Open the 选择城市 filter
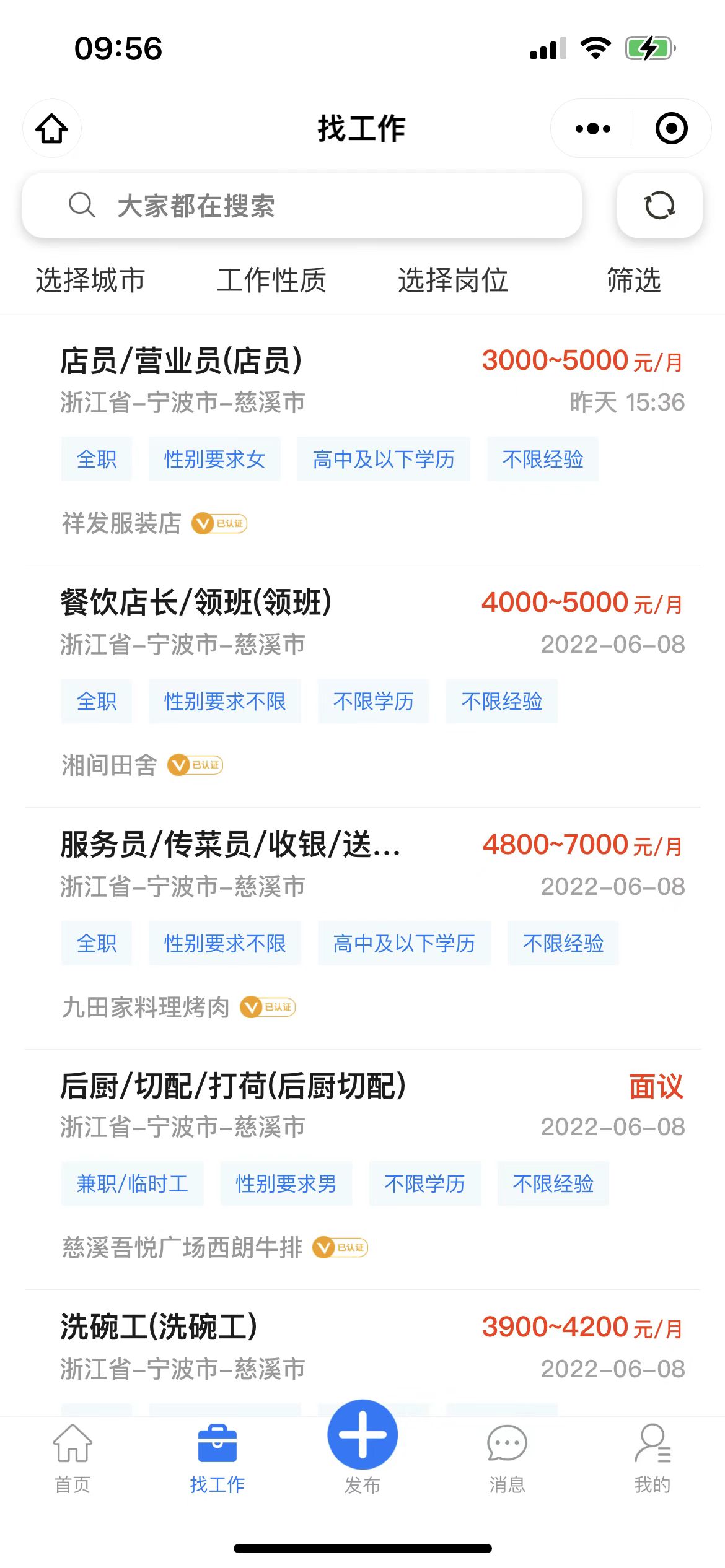 (x=90, y=280)
